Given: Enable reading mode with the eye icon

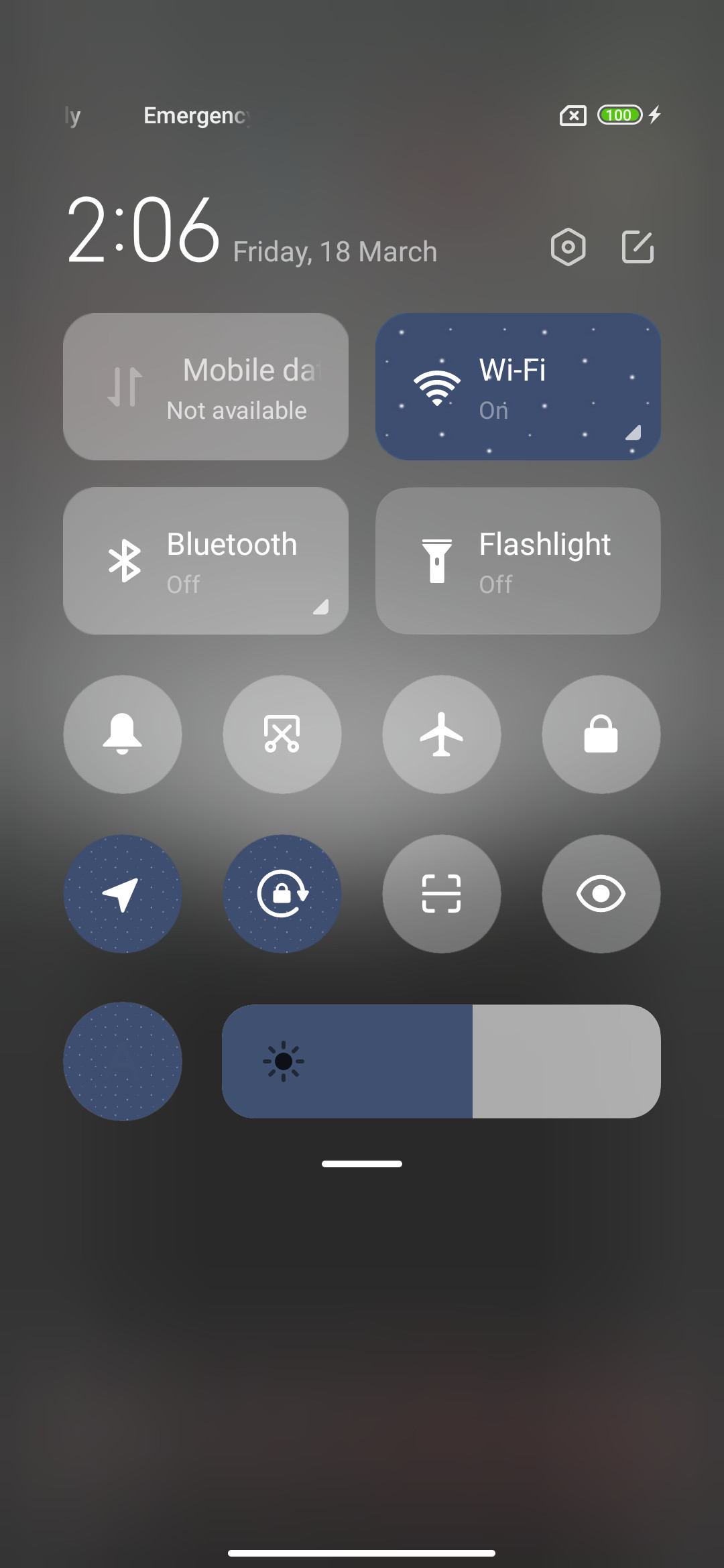Looking at the screenshot, I should (x=601, y=894).
